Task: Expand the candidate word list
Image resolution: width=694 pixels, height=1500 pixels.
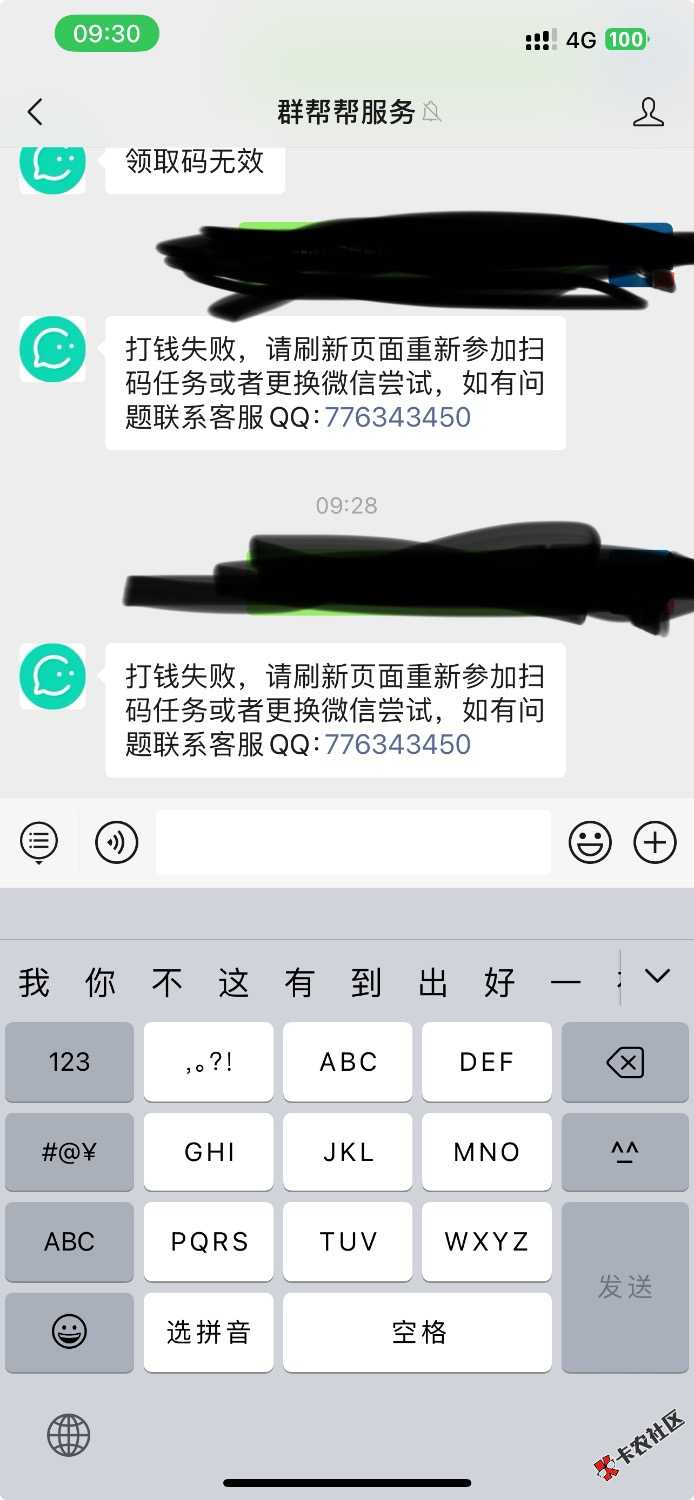Action: pos(657,976)
